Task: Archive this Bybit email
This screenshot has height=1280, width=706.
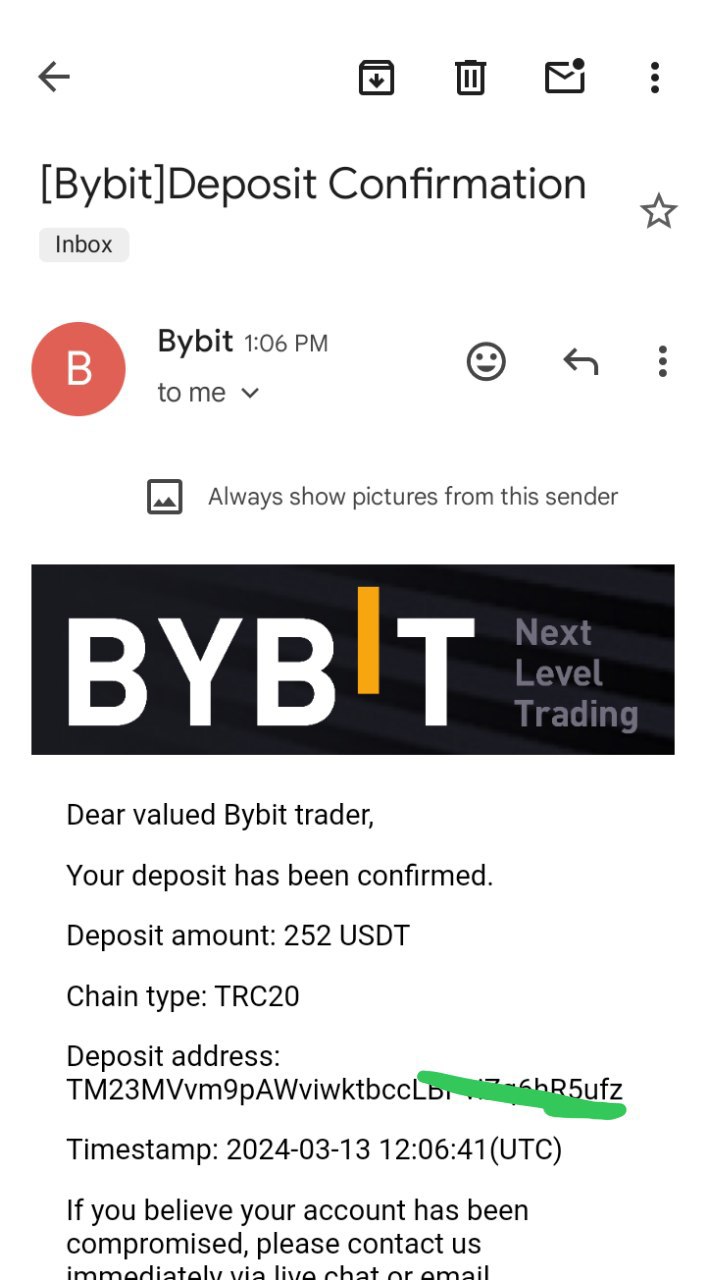Action: coord(376,77)
